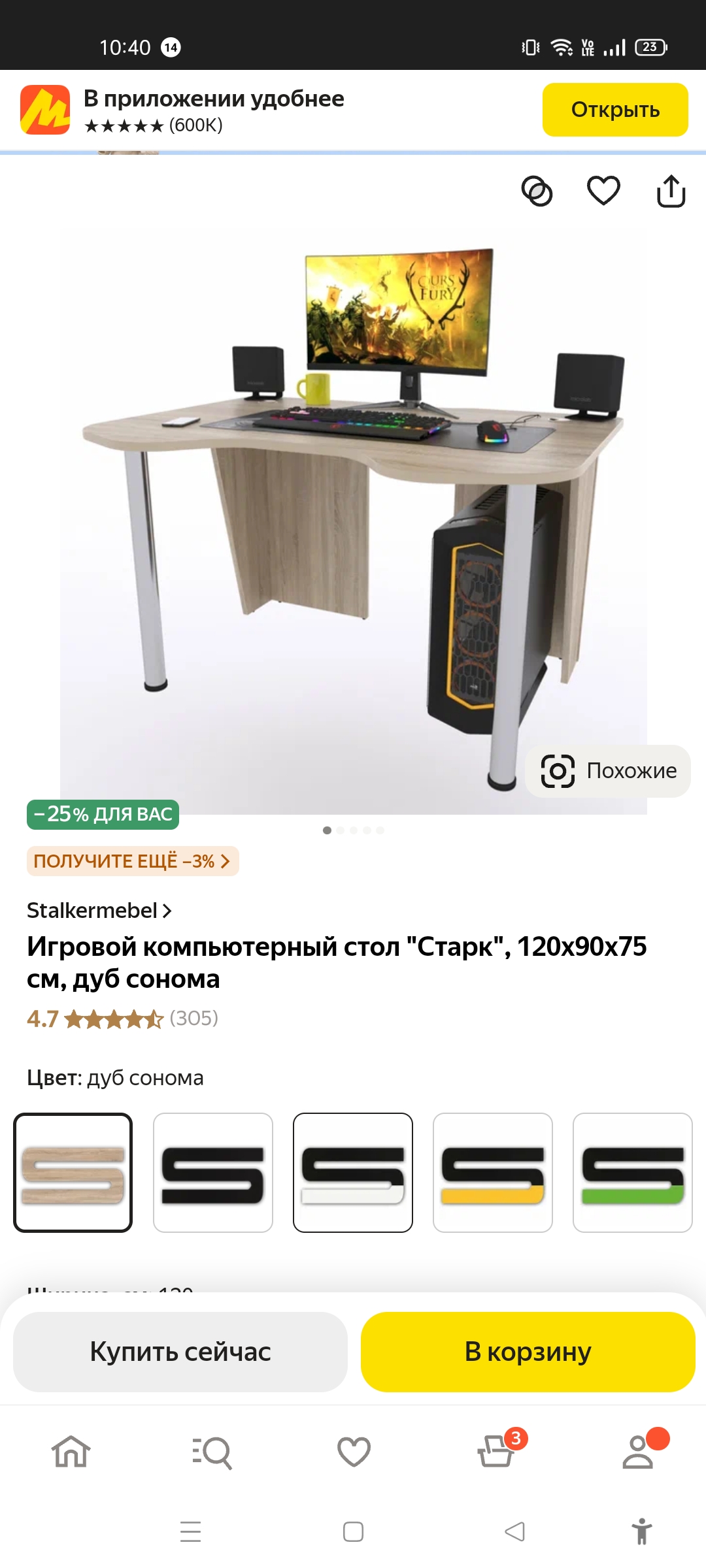Find similar items with Похожие

point(608,771)
